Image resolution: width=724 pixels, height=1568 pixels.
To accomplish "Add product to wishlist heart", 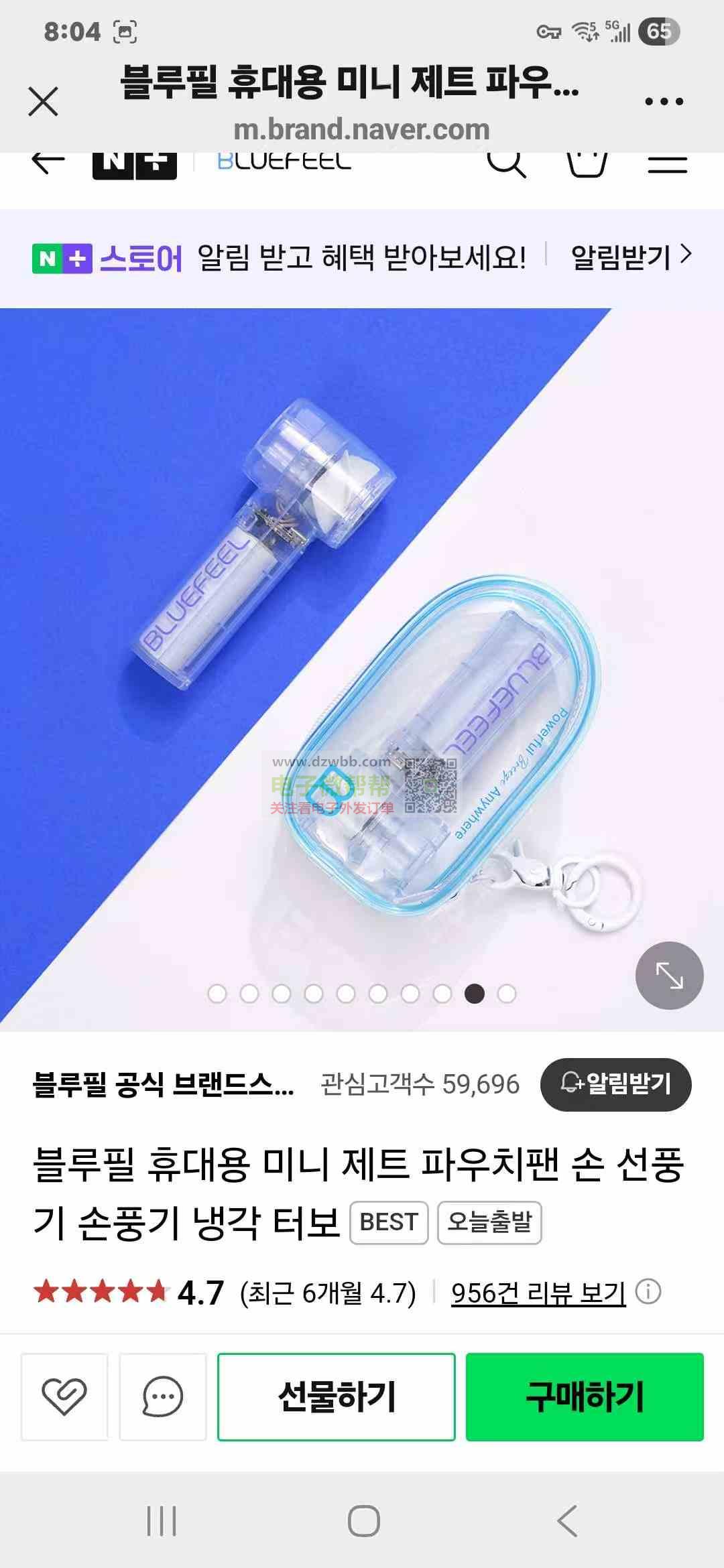I will coord(64,1396).
